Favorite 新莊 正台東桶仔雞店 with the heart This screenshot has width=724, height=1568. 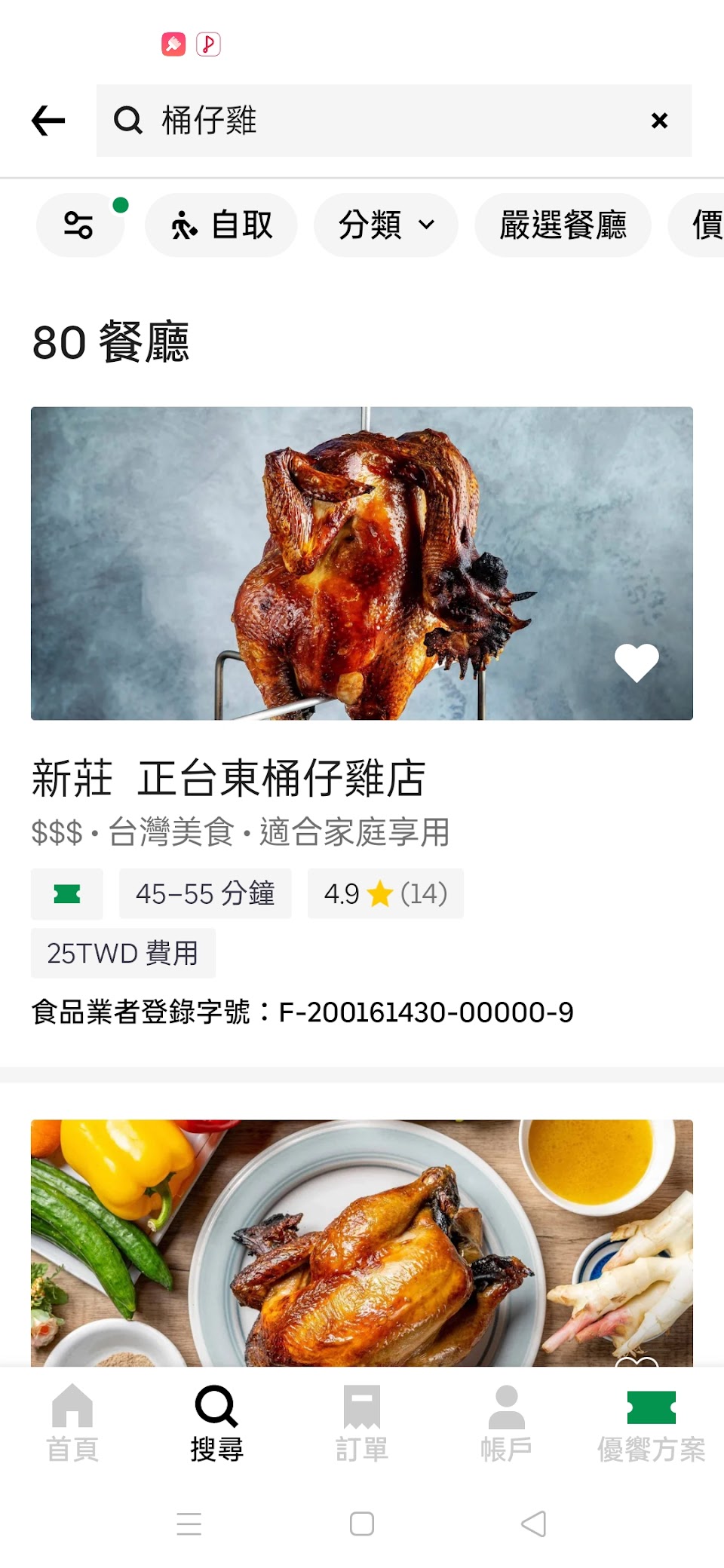pyautogui.click(x=637, y=663)
